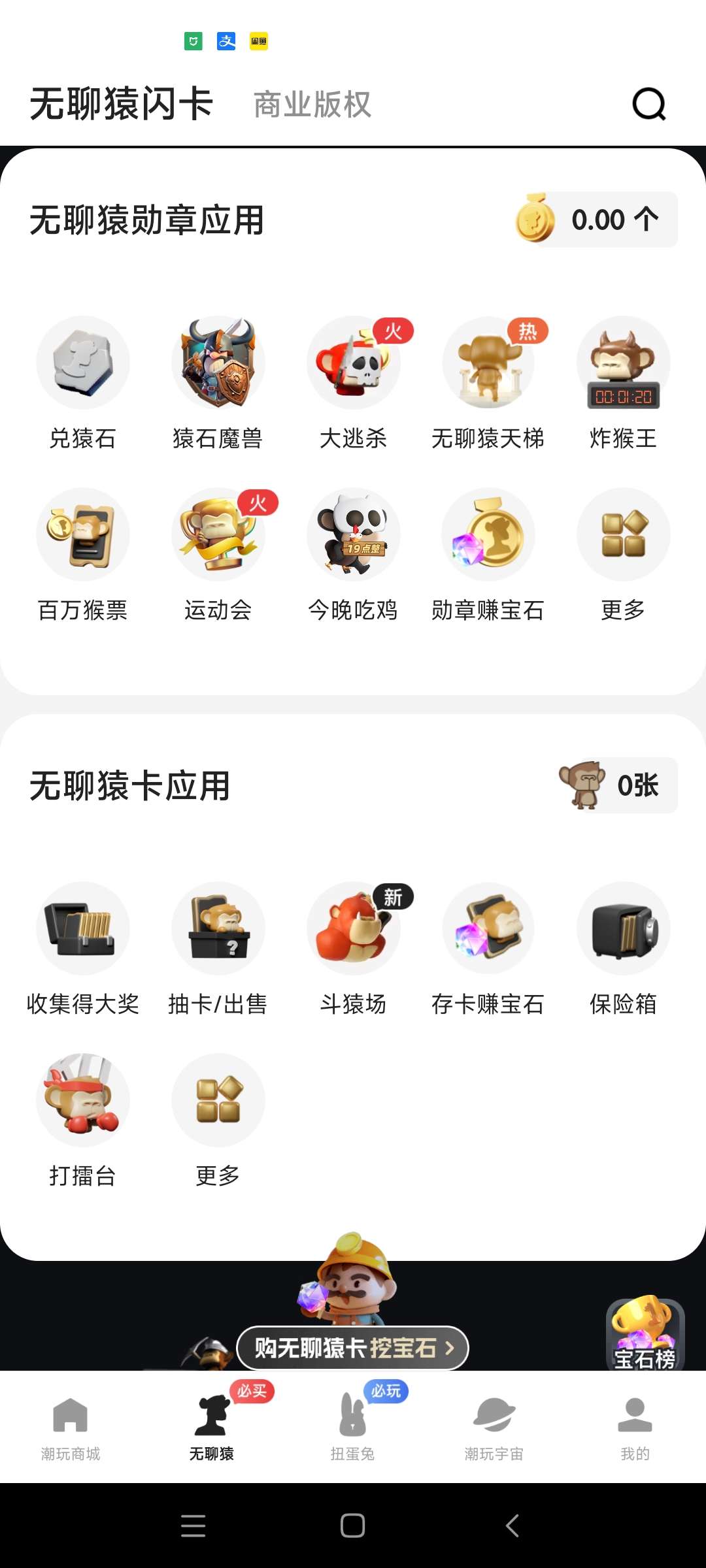706x1568 pixels.
Task: Open the search icon in the header
Action: [648, 105]
